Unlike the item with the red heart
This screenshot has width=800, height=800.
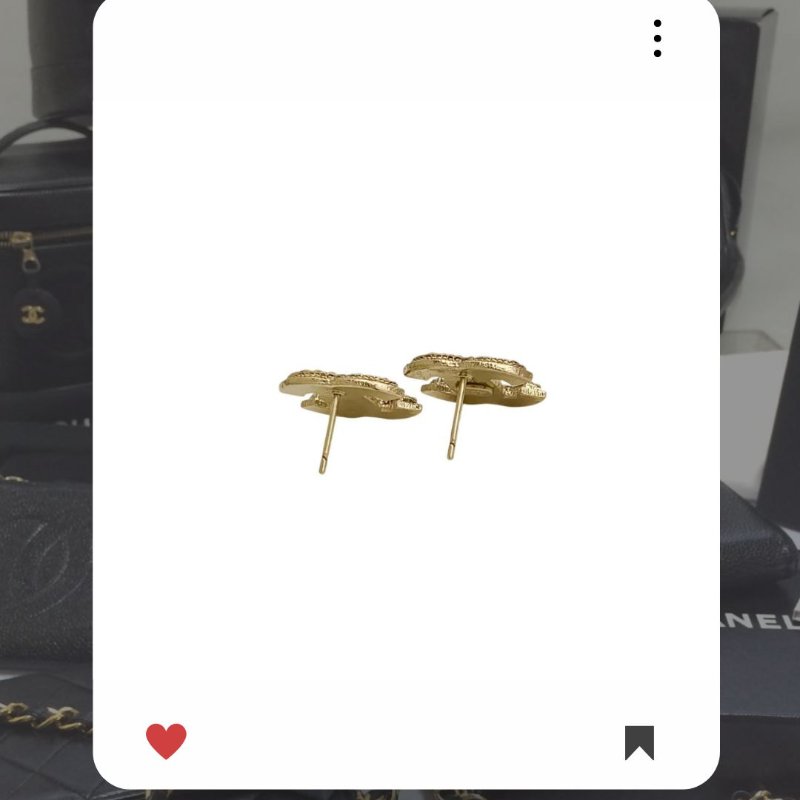pos(166,741)
